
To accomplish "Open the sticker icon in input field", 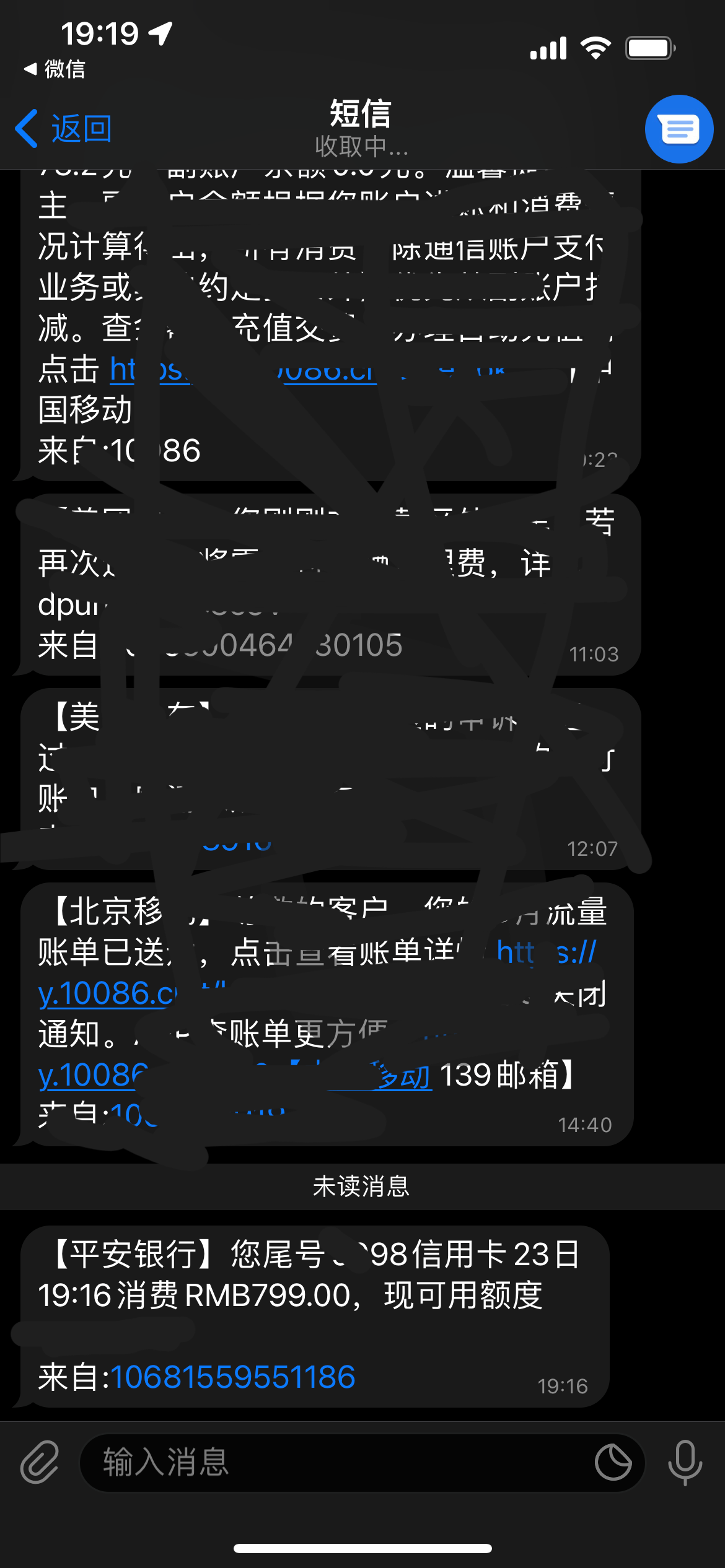I will tap(613, 1462).
